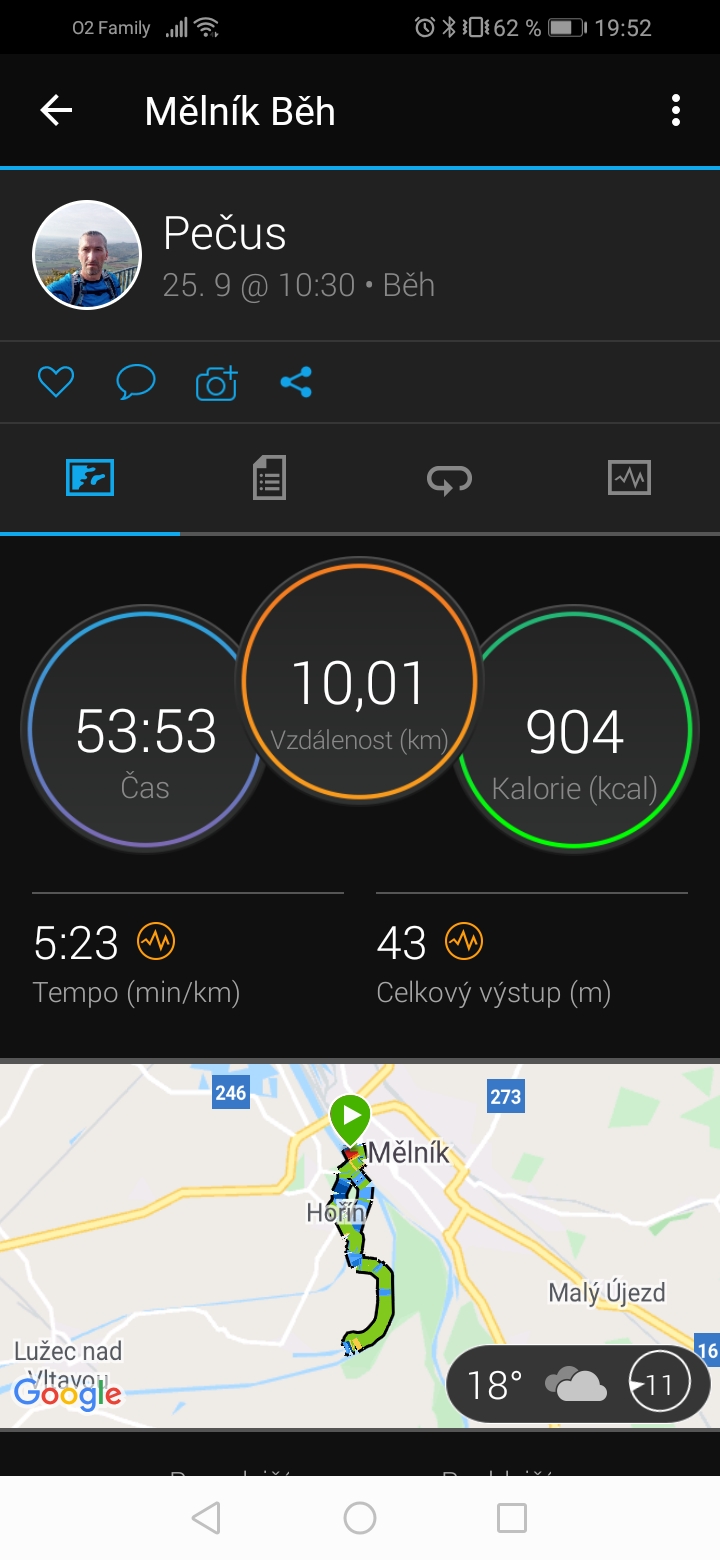Open recent apps from navigation bar
Viewport: 720px width, 1560px height.
(x=512, y=1518)
